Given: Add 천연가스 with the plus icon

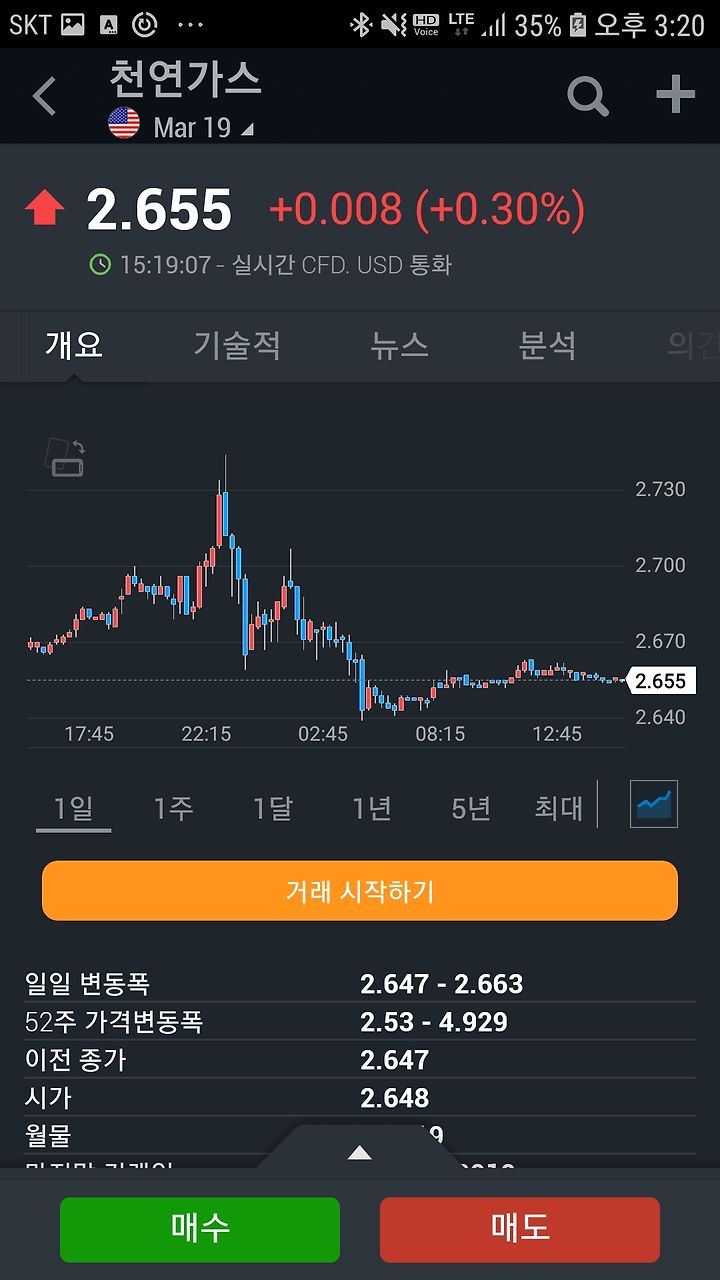Looking at the screenshot, I should (x=675, y=95).
